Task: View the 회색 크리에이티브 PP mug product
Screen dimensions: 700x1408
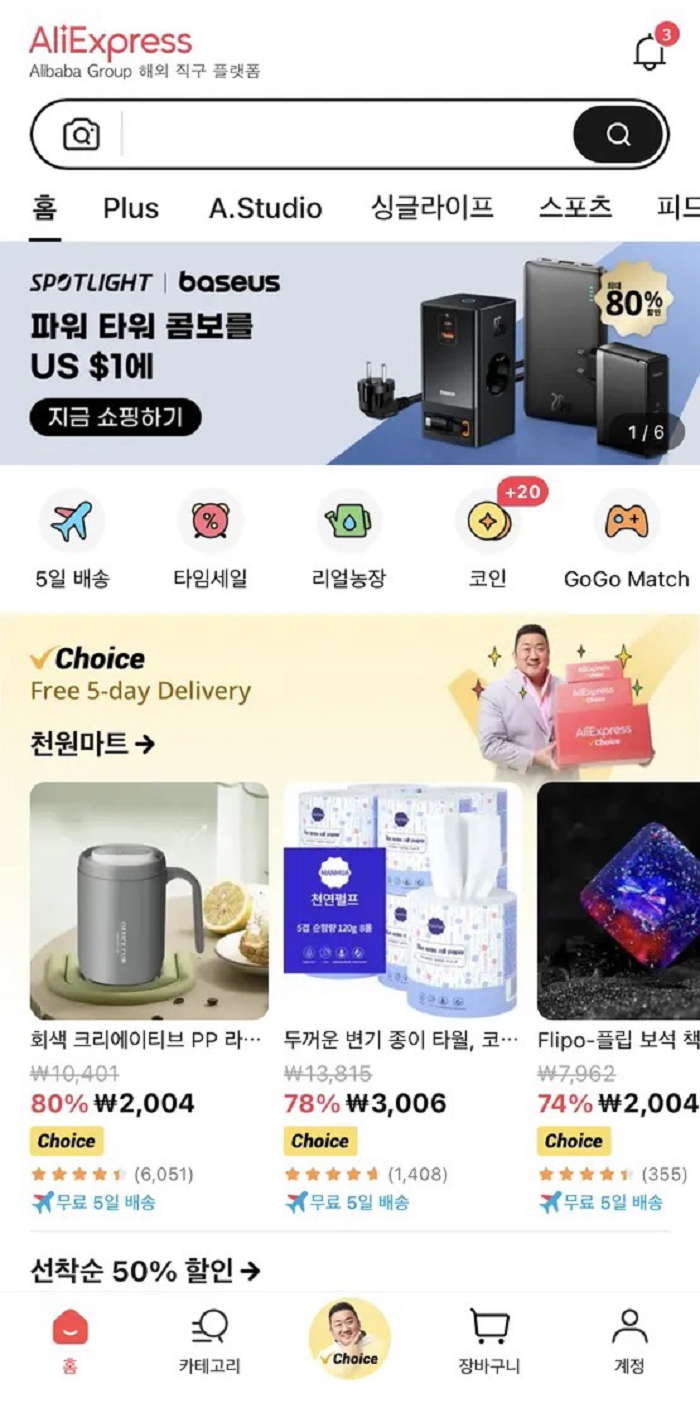Action: click(149, 900)
